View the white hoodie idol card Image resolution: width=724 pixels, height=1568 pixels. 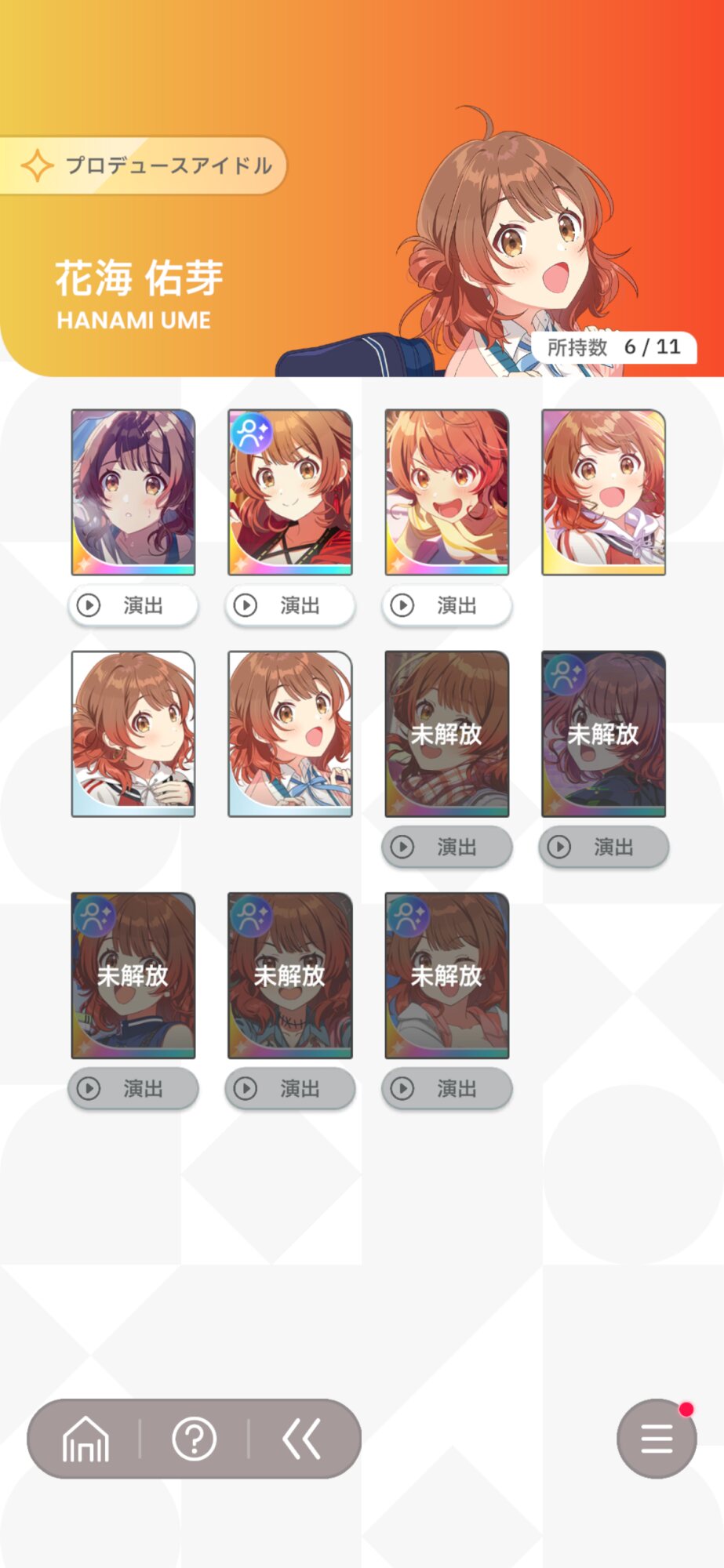coord(603,492)
